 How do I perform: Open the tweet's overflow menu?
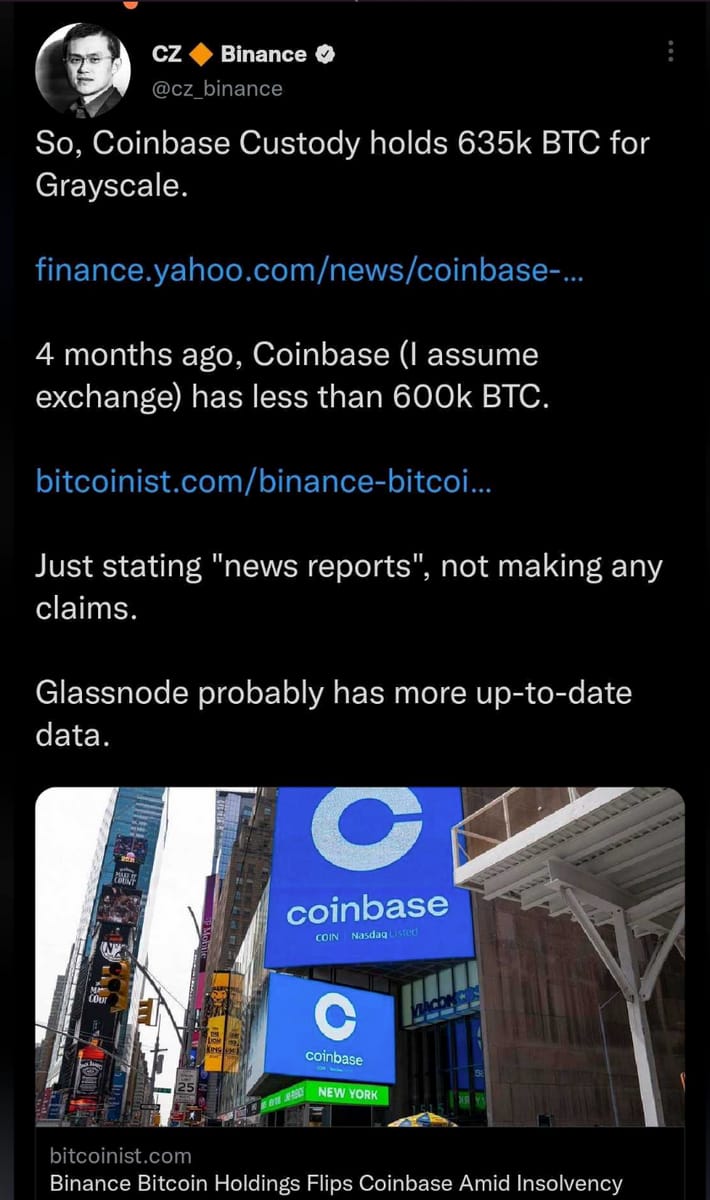671,53
